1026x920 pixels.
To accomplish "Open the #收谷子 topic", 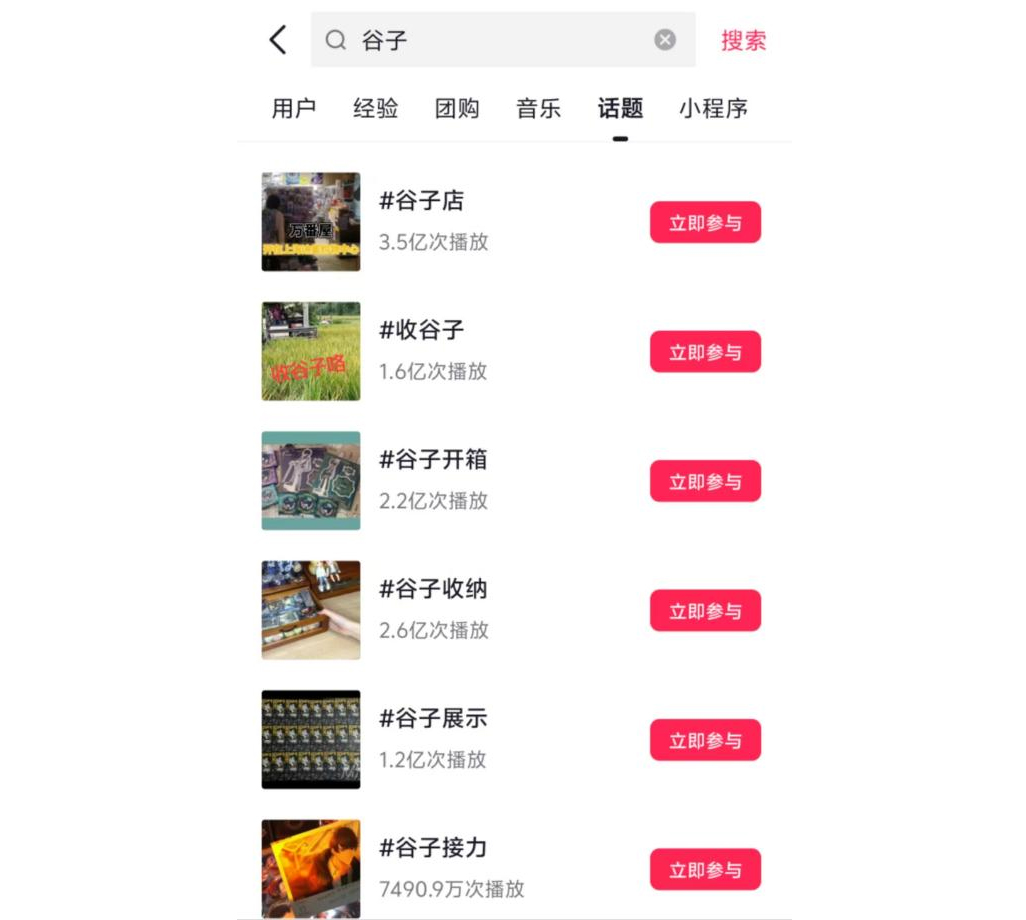I will point(421,330).
